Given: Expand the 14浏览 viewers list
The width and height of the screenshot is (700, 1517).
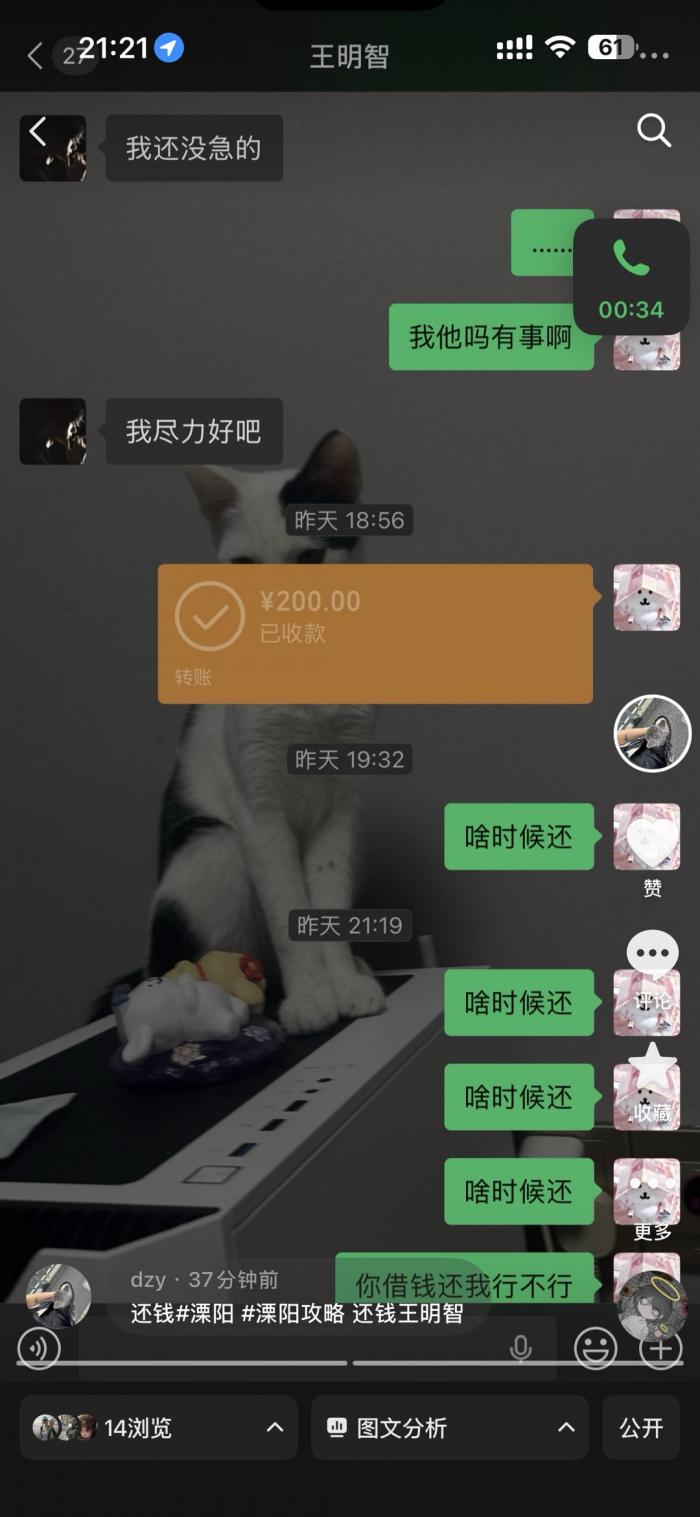Looking at the screenshot, I should [158, 1427].
